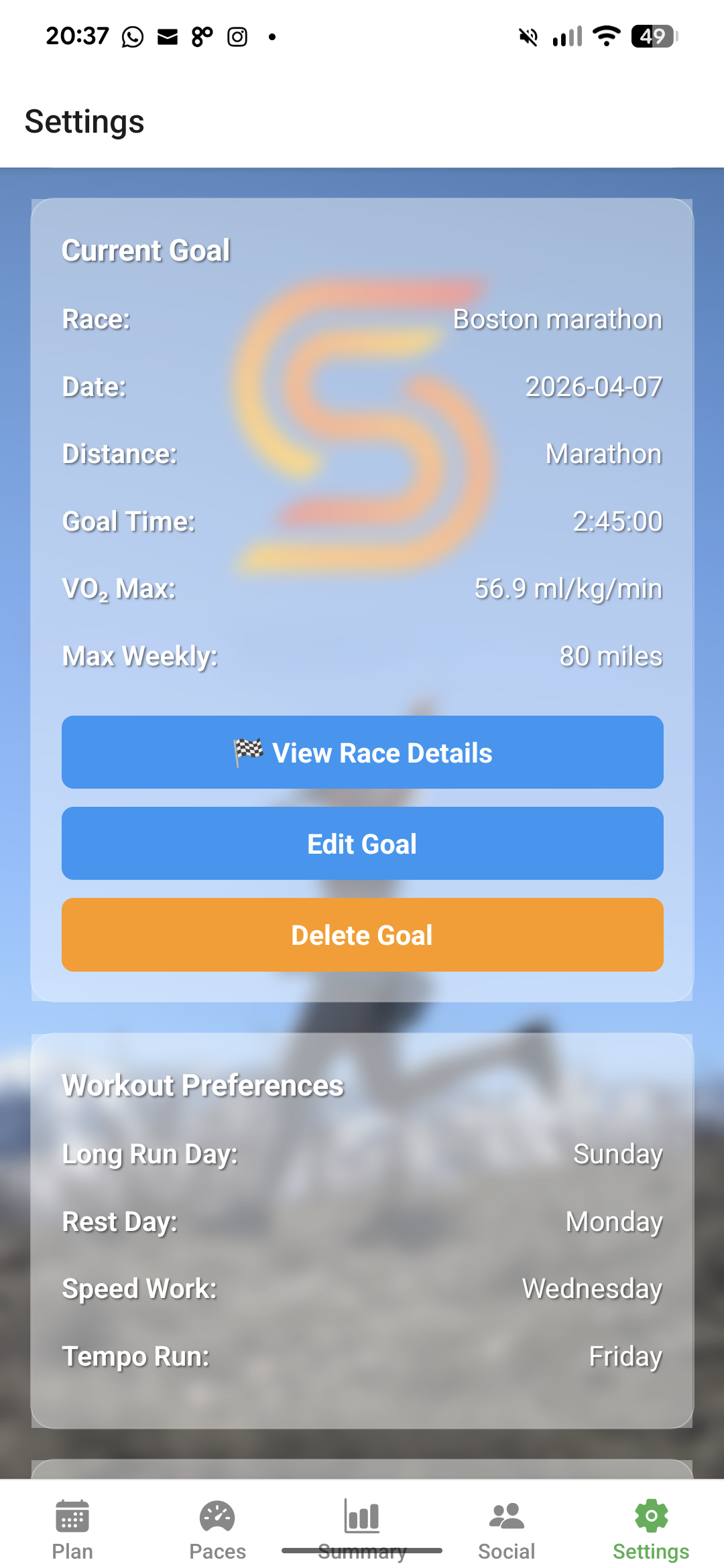Click the checkered flag race icon
The image size is (724, 1568).
(247, 752)
